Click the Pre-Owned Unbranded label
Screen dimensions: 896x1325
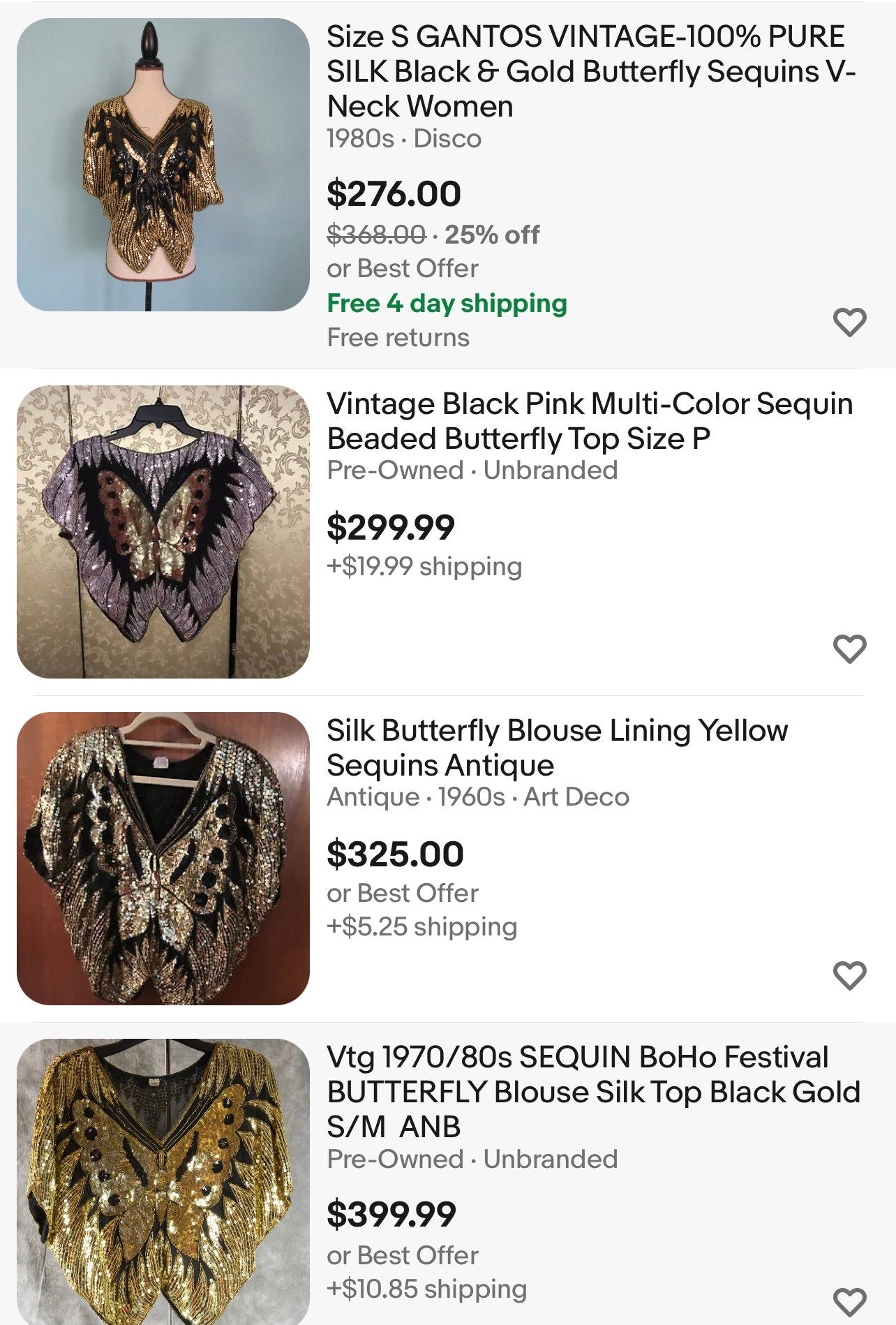(475, 470)
